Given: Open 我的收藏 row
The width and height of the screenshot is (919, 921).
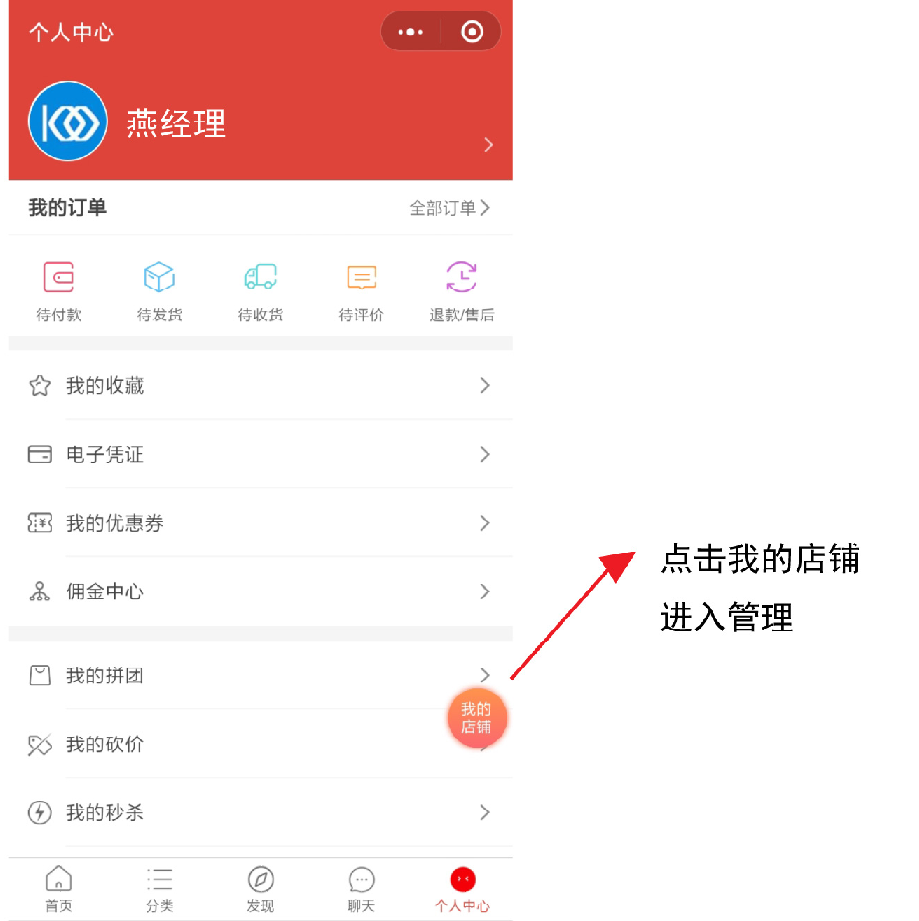Looking at the screenshot, I should 260,385.
